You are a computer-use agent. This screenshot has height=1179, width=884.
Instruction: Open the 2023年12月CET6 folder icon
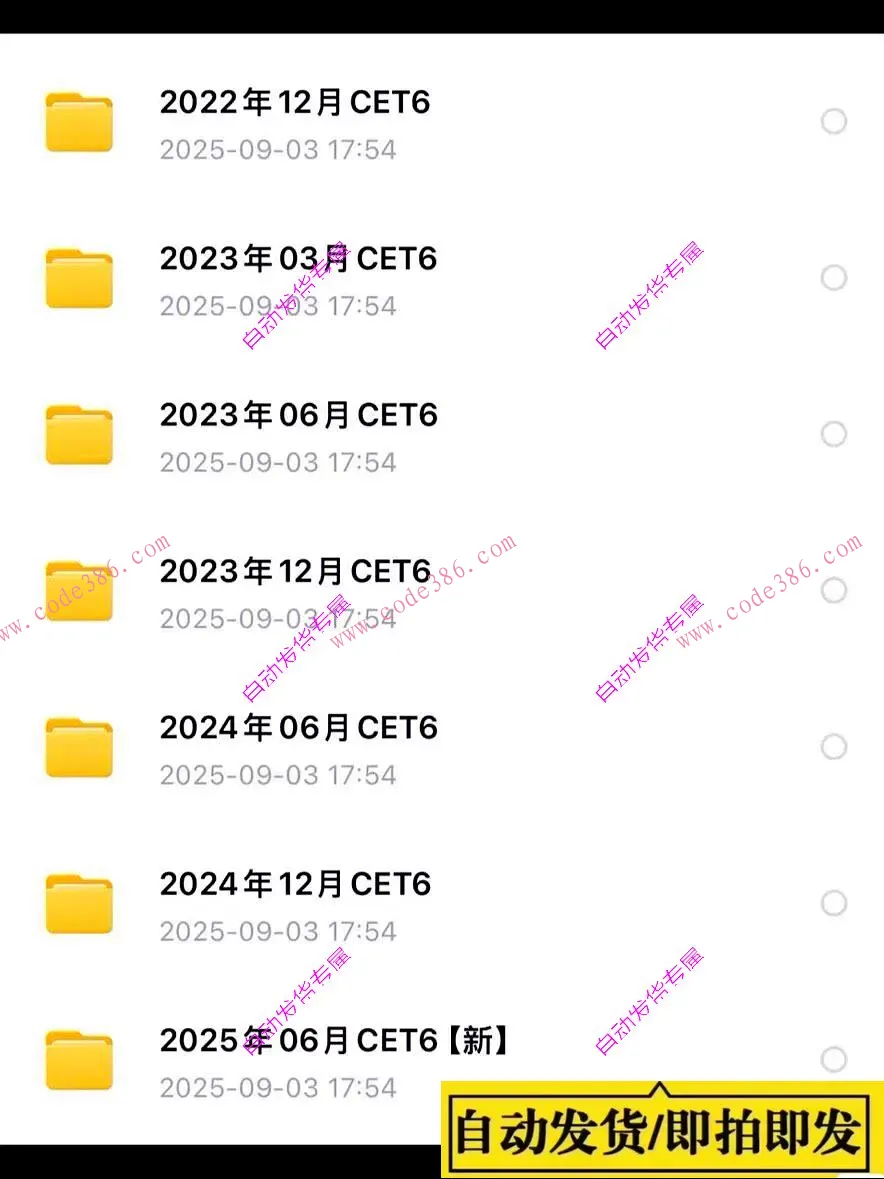coord(79,590)
